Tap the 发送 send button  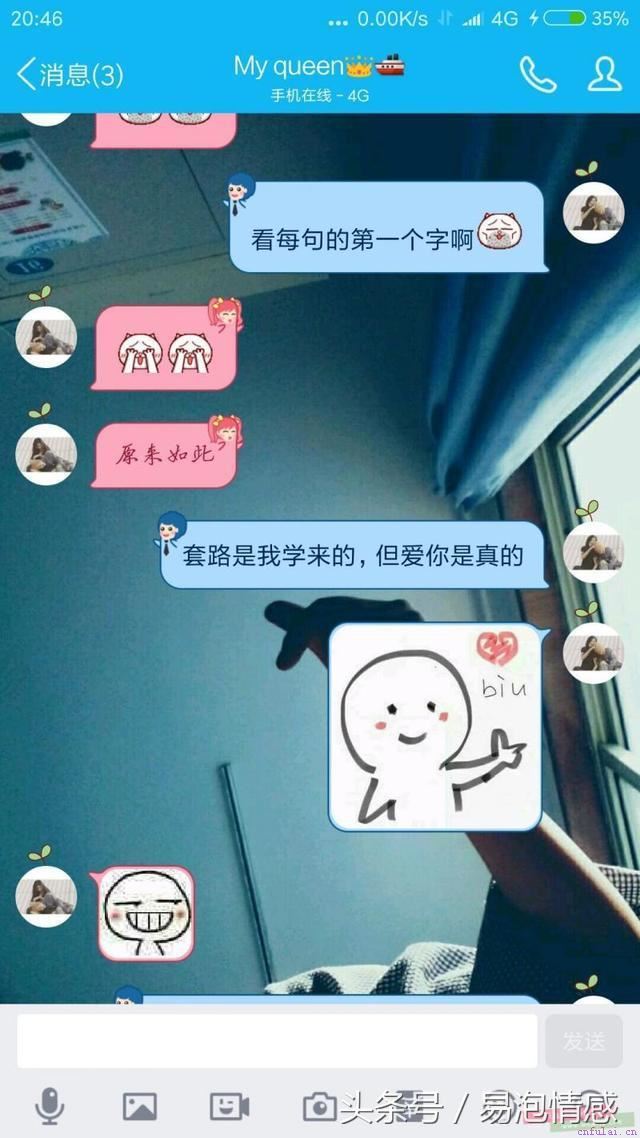pyautogui.click(x=584, y=1041)
